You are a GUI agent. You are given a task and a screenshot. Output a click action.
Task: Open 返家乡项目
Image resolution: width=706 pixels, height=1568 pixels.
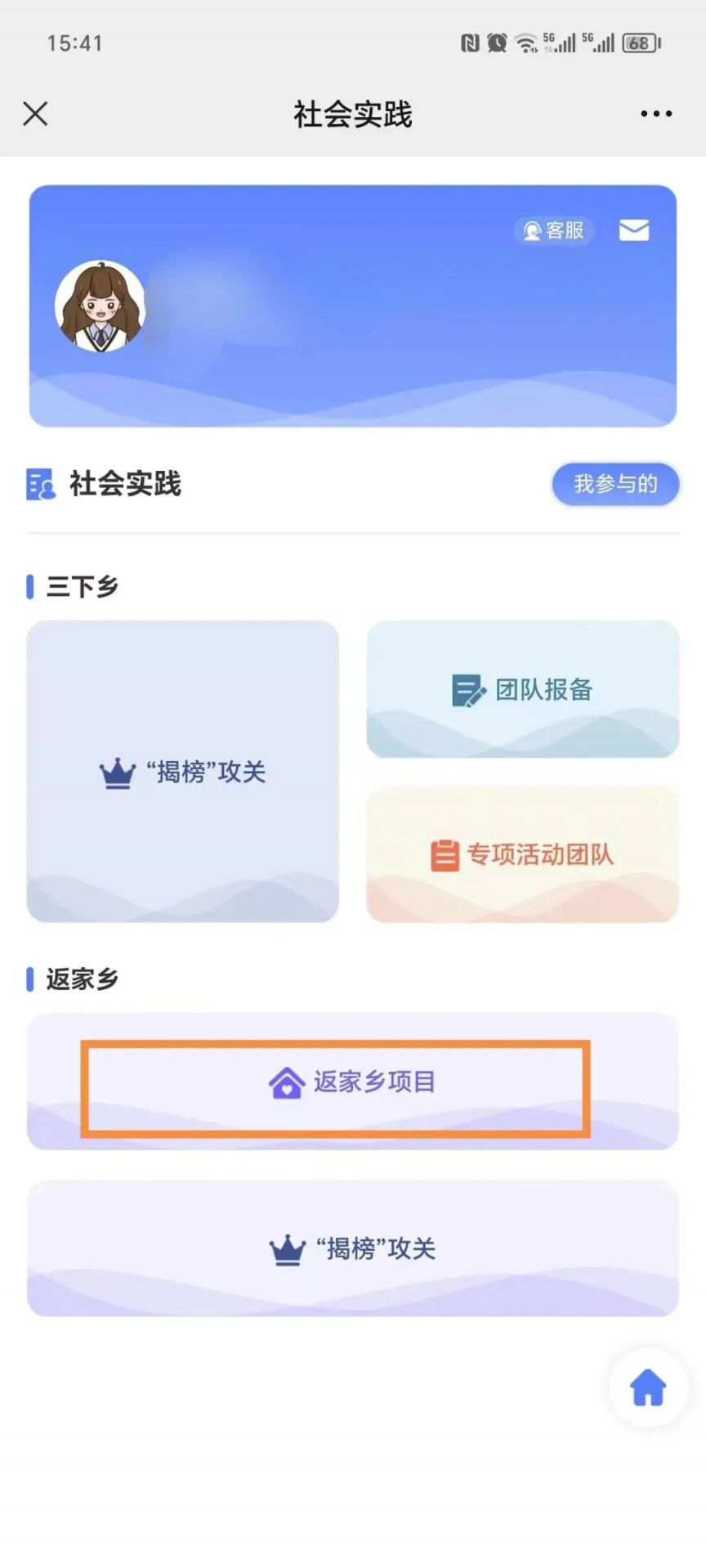coord(352,1082)
